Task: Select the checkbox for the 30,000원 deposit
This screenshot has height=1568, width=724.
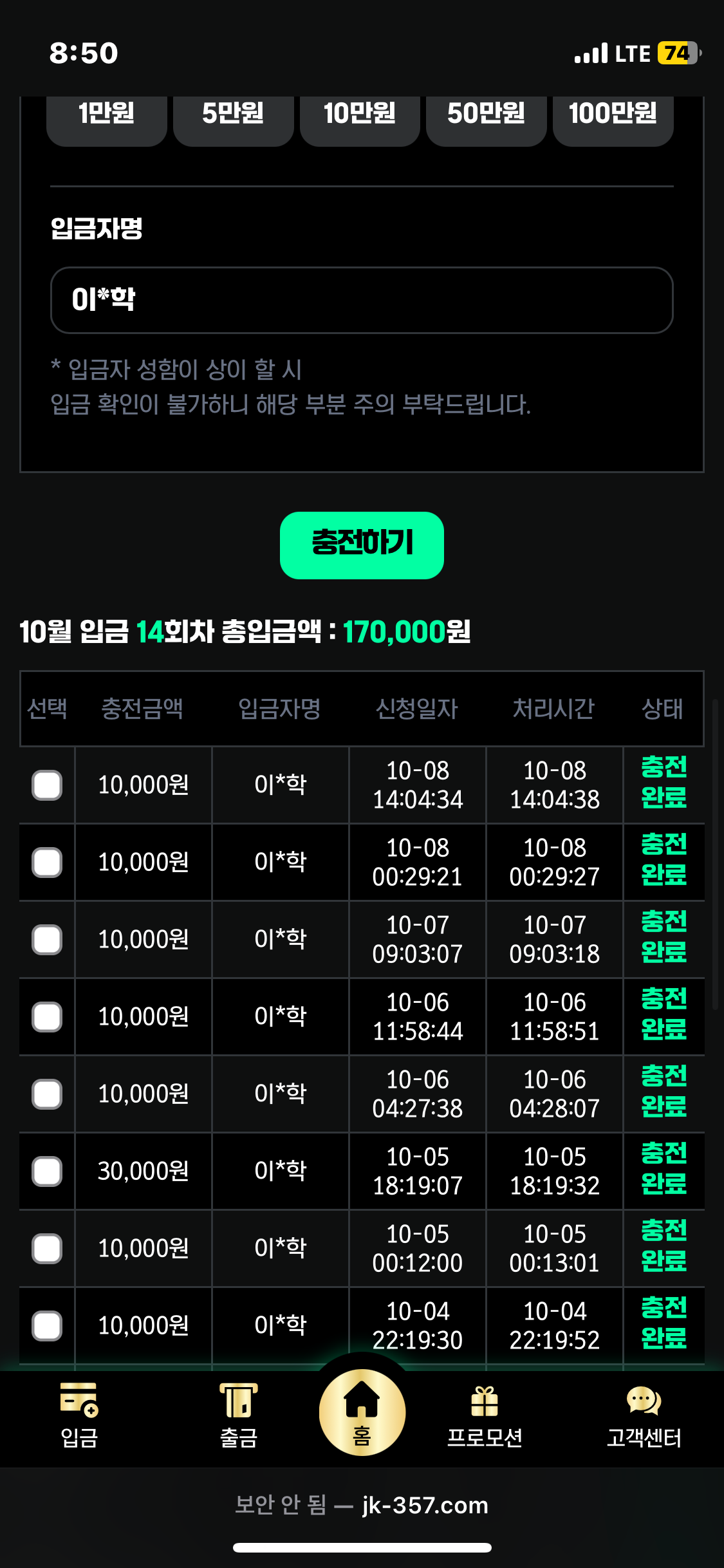Action: [x=47, y=1171]
